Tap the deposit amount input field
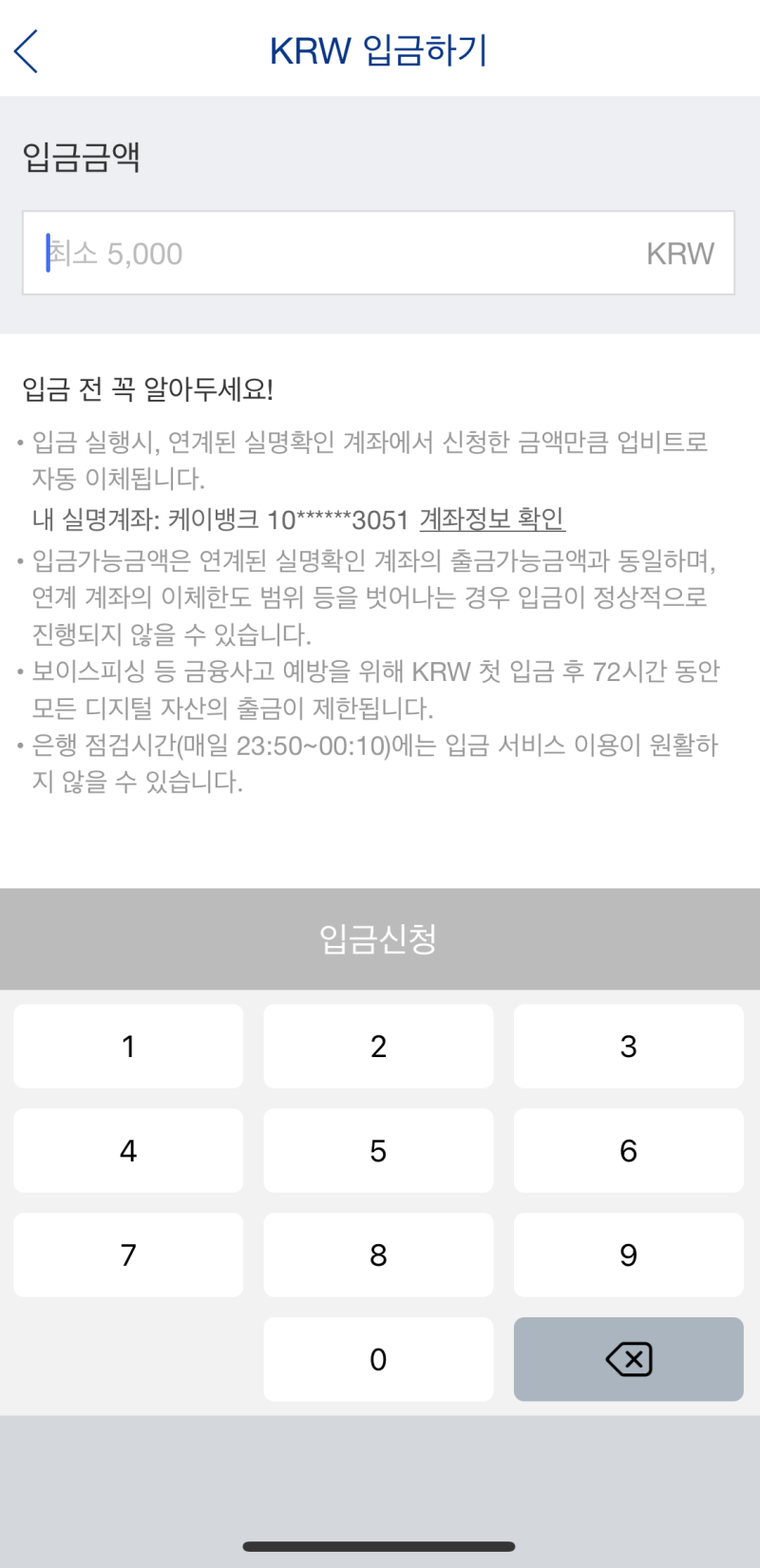This screenshot has height=1568, width=760. click(380, 252)
